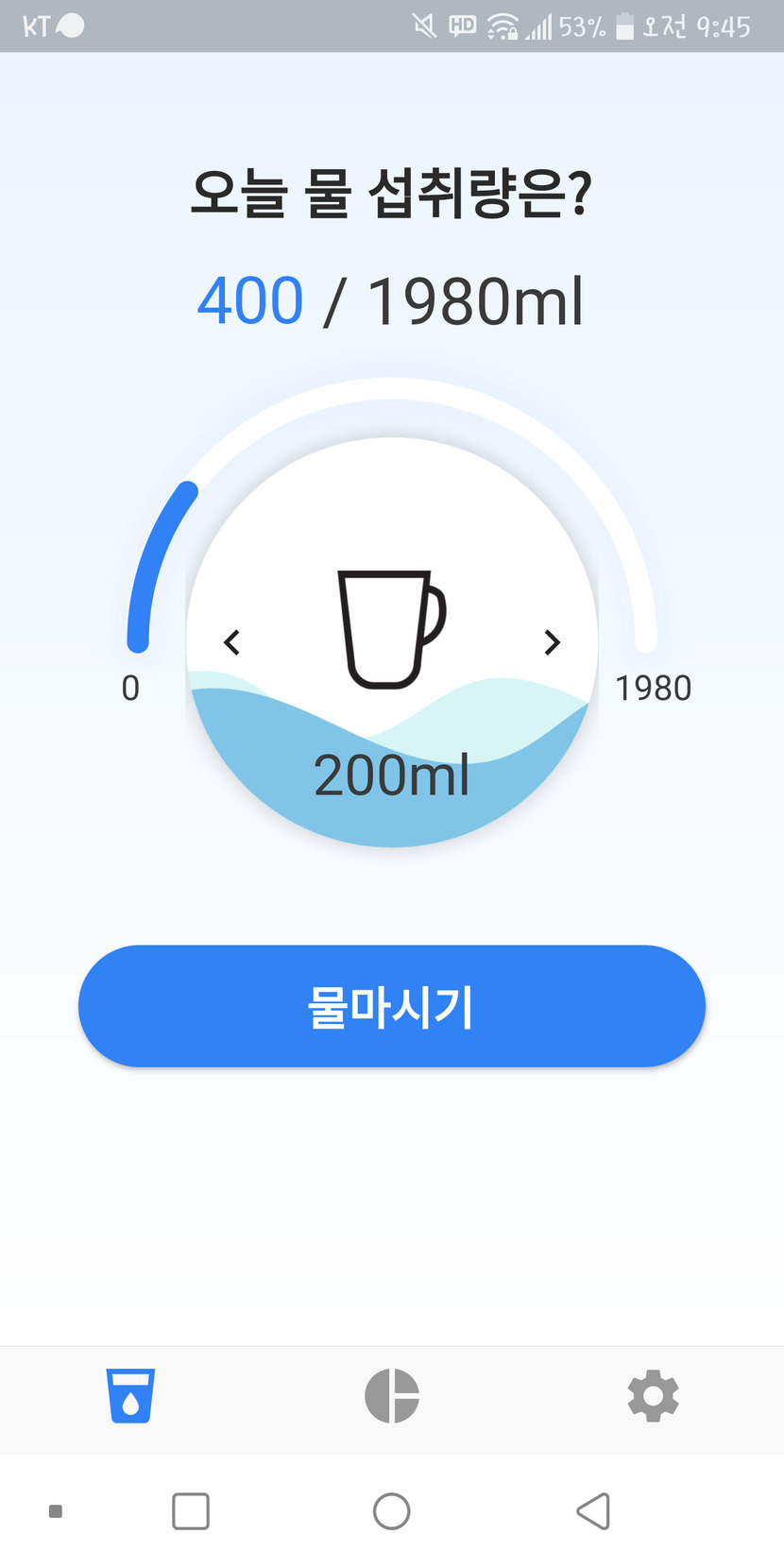784x1568 pixels.
Task: Open the settings gear tab
Action: click(x=653, y=1395)
